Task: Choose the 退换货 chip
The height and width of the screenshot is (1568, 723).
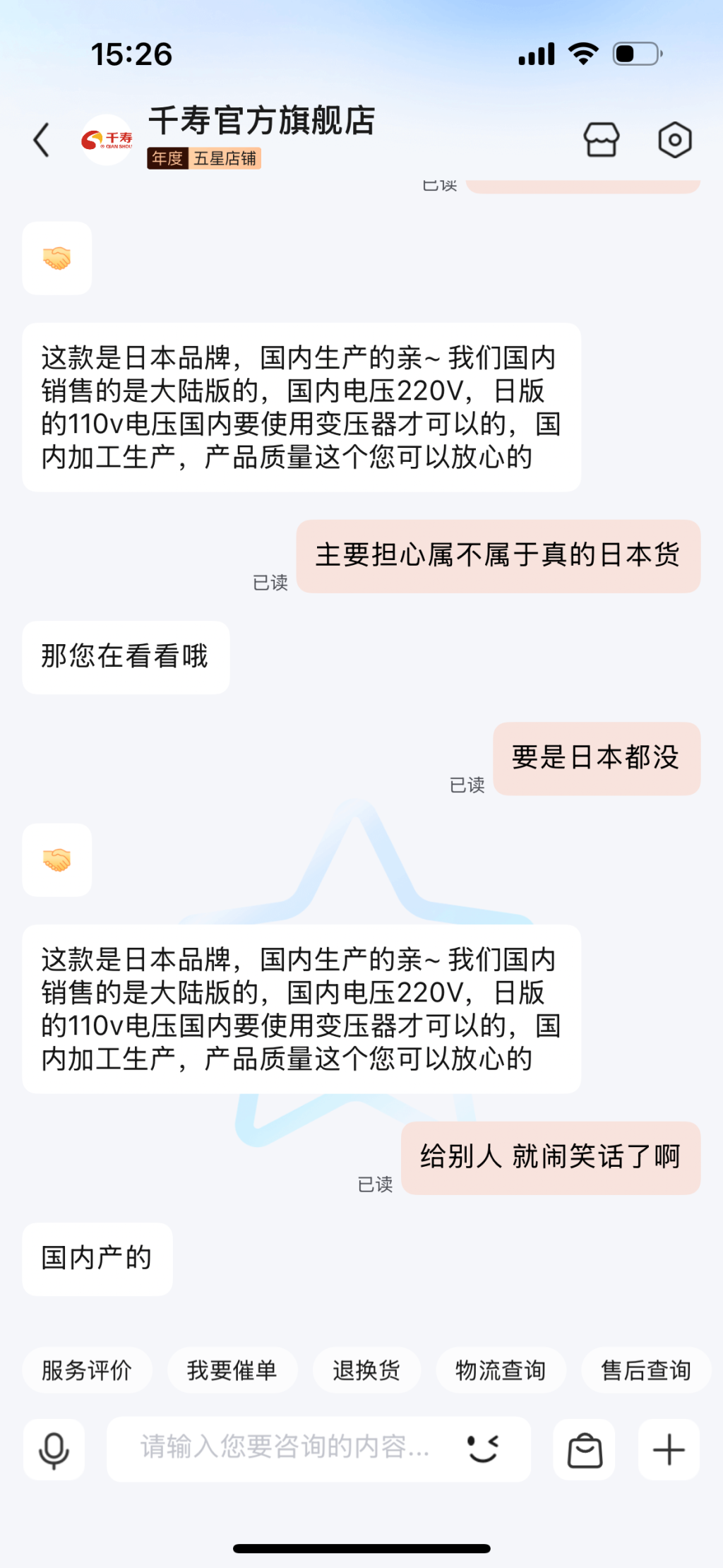Action: 366,1370
